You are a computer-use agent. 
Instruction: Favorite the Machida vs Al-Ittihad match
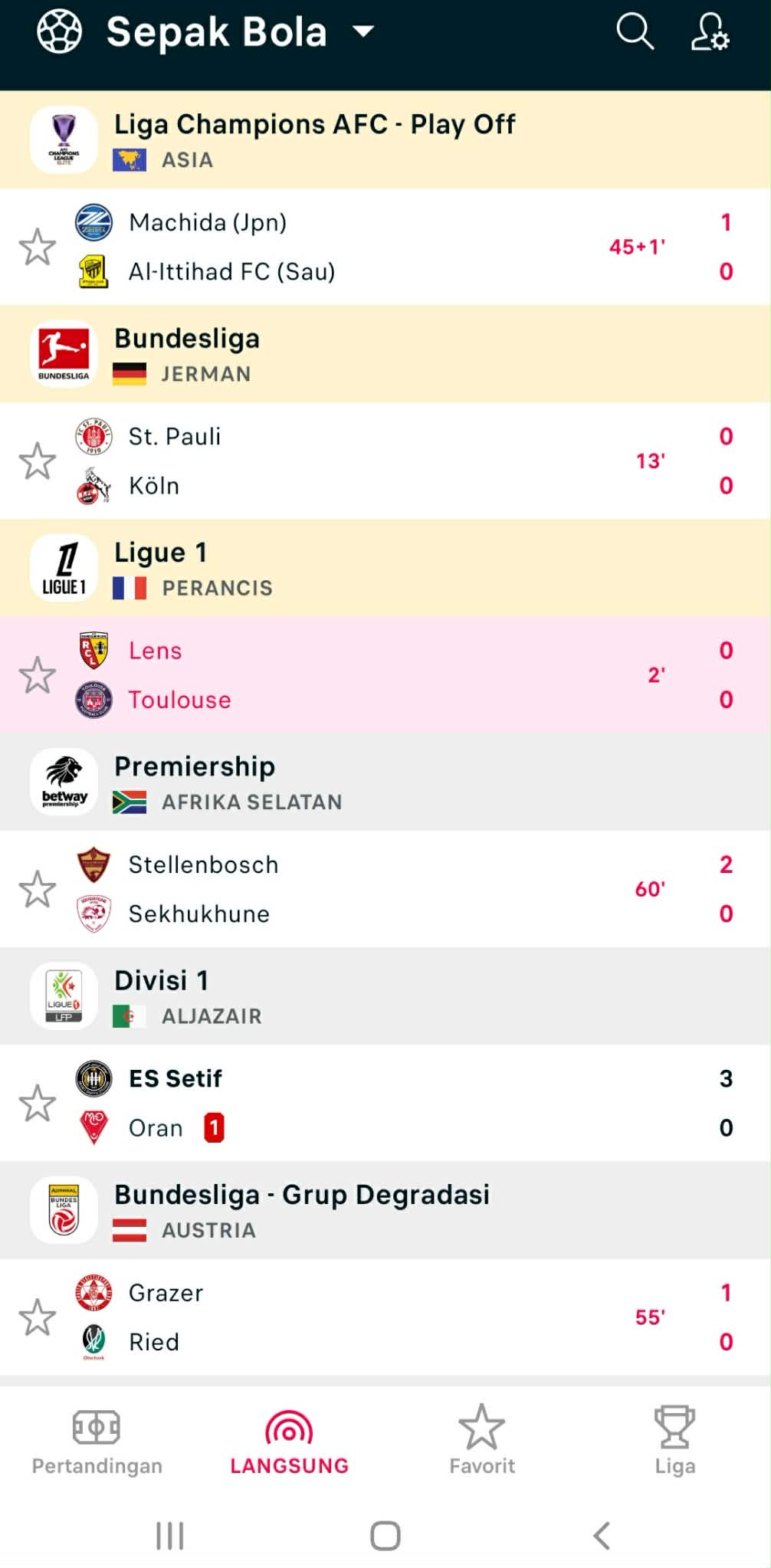pyautogui.click(x=38, y=246)
